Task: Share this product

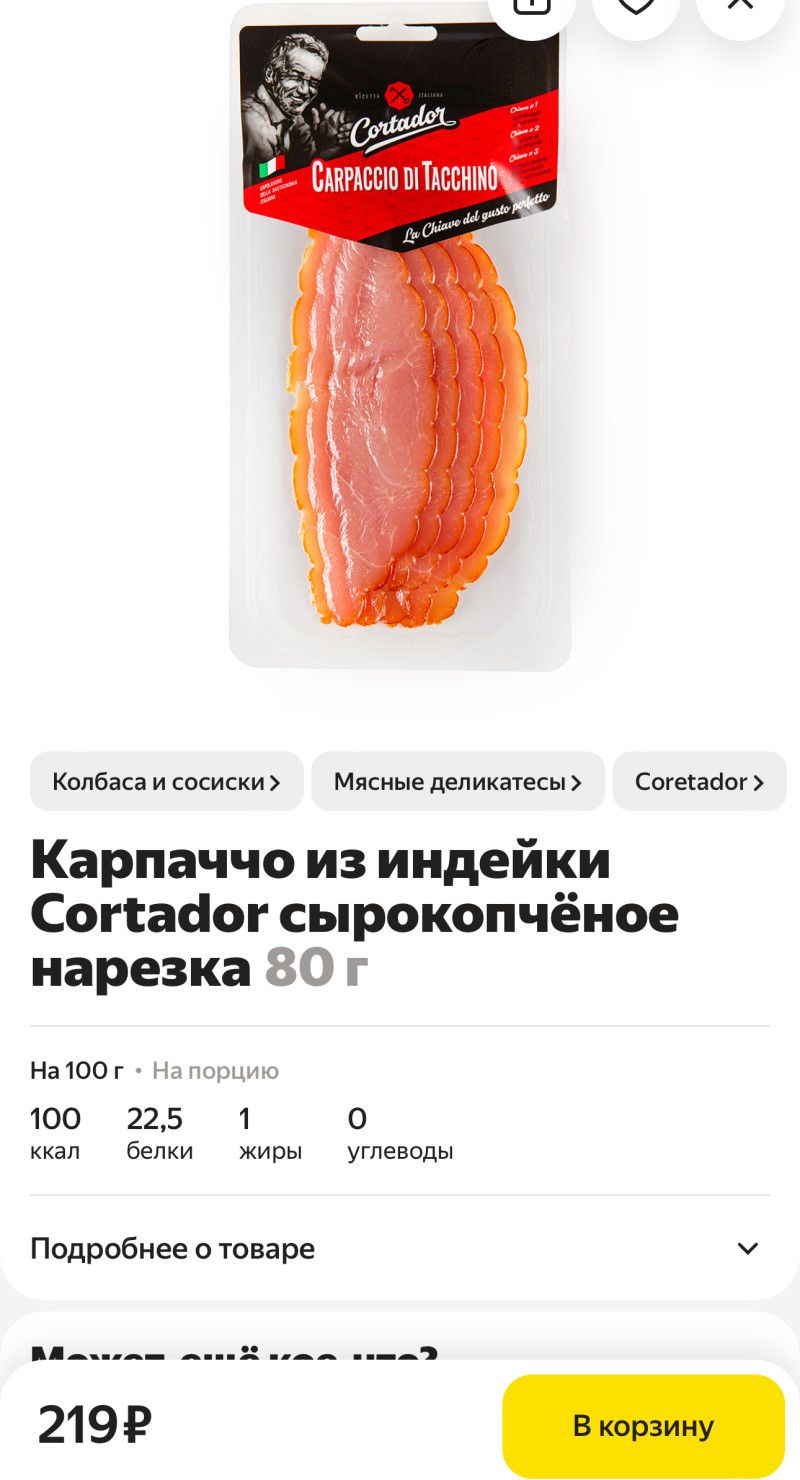Action: click(x=532, y=8)
